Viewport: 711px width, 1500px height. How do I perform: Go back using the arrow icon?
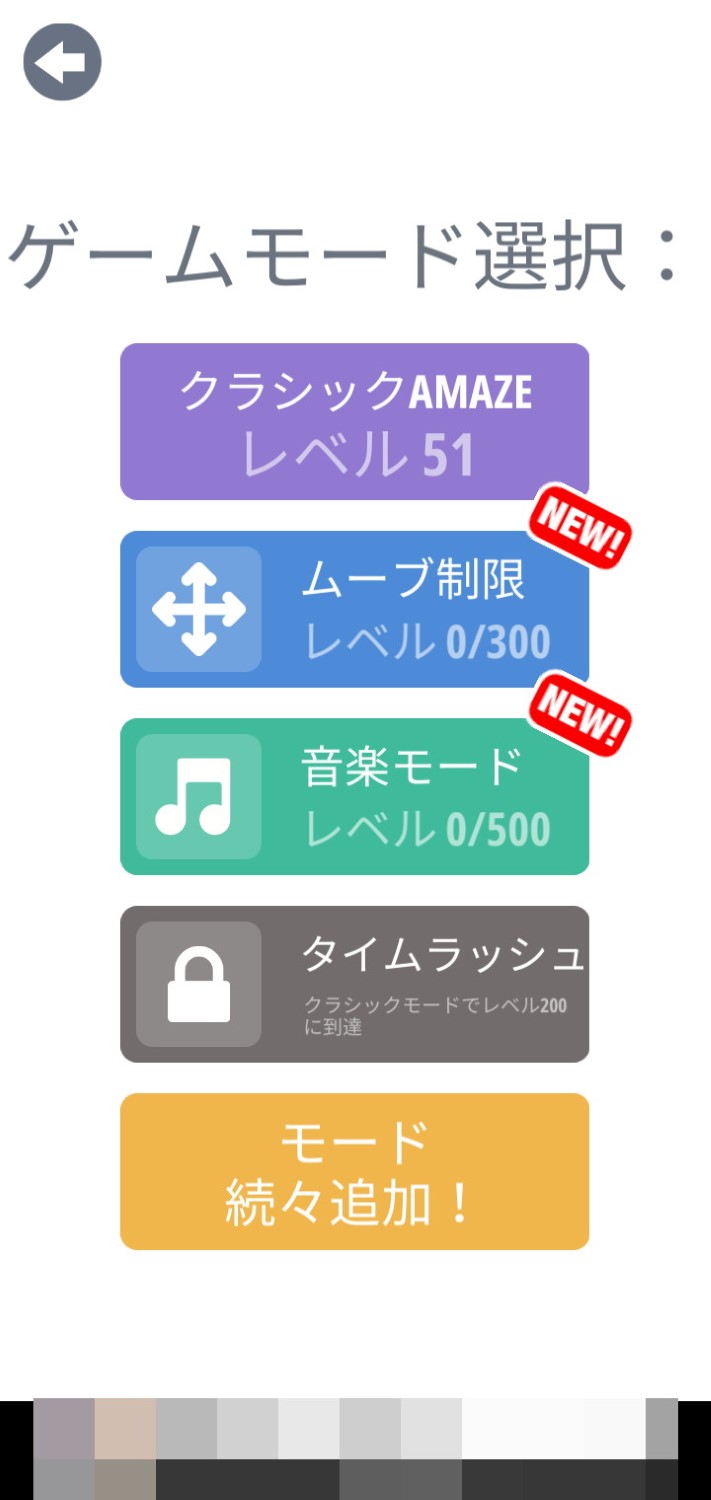click(62, 62)
